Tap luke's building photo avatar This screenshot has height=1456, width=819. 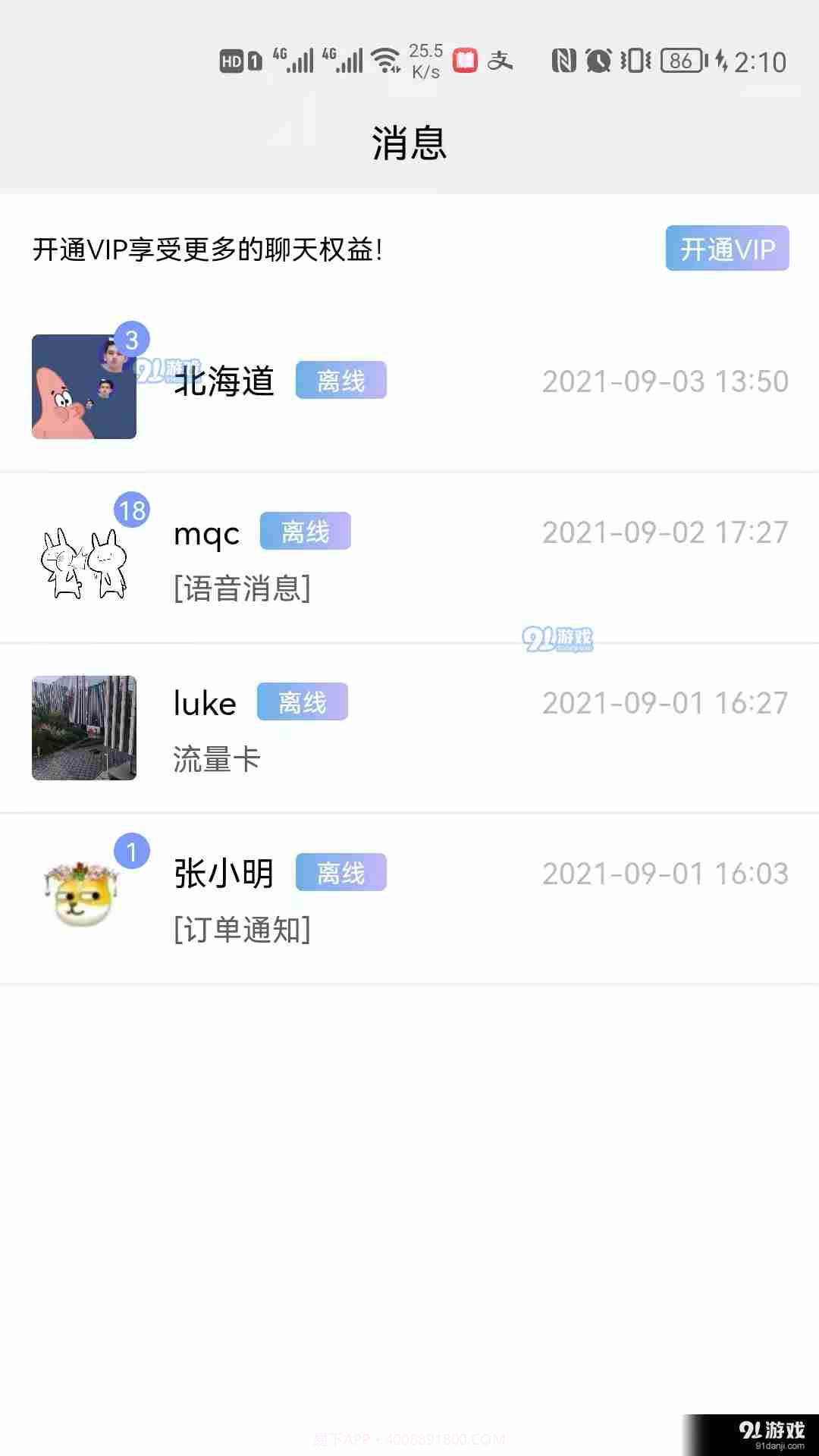tap(84, 728)
